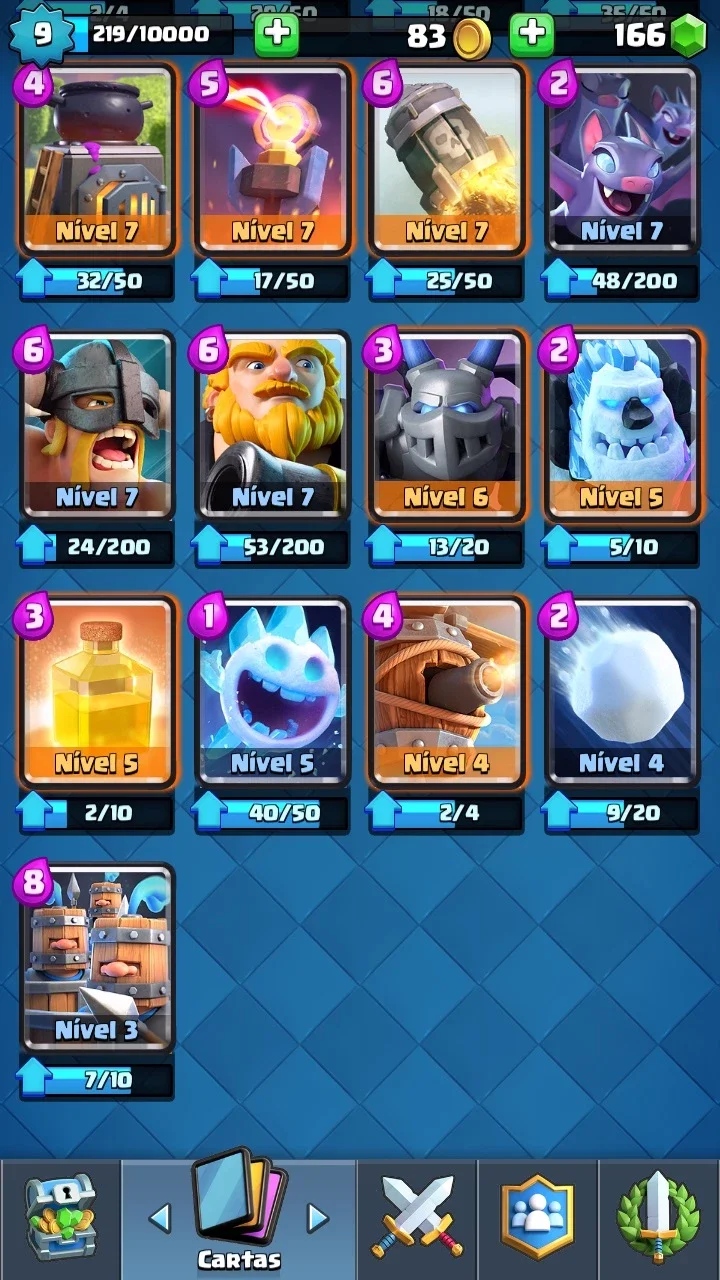Screen dimensions: 720x1280
Task: Select the Mega Minion Nível 6 card
Action: pyautogui.click(x=447, y=425)
